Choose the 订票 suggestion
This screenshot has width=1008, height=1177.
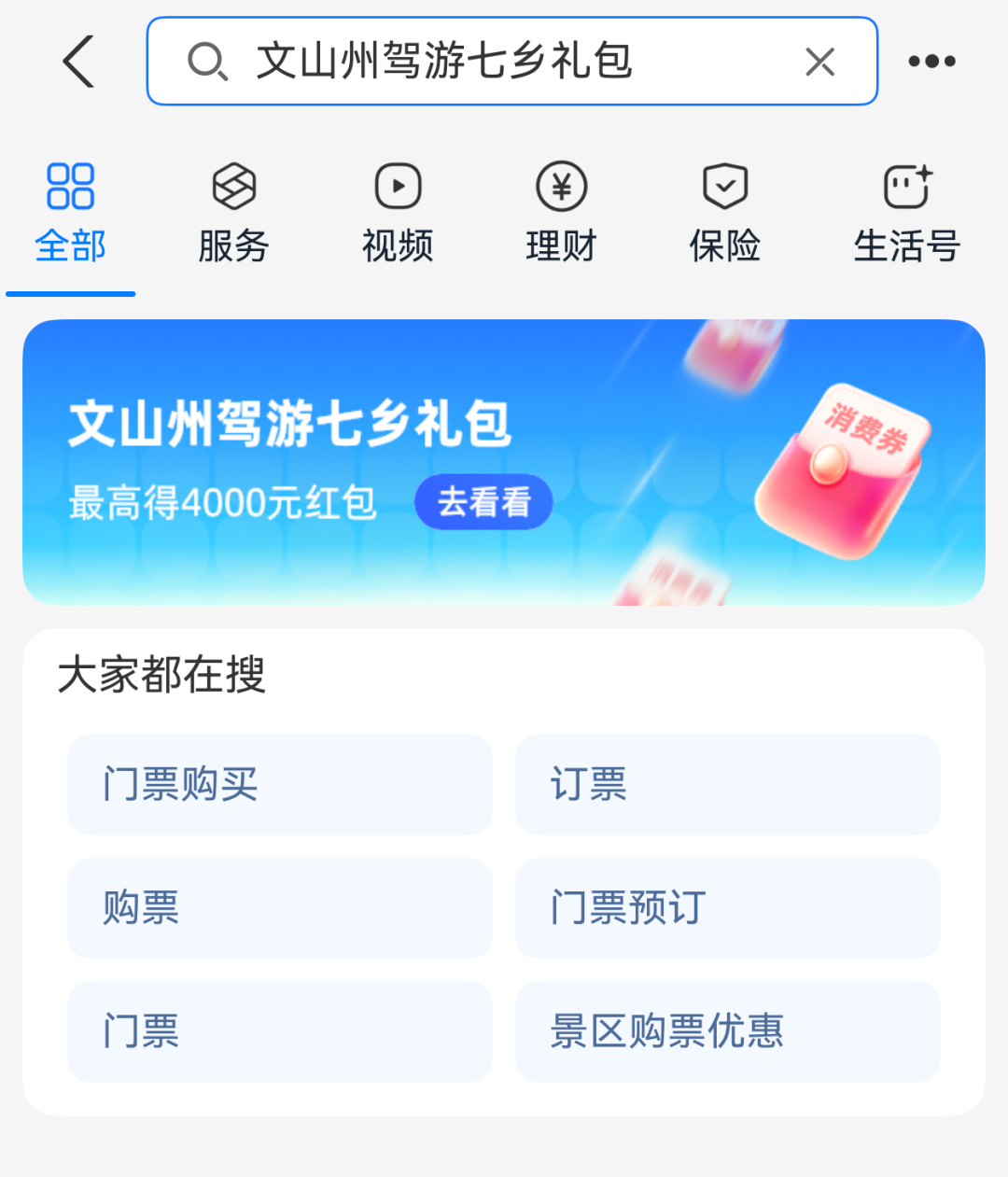pyautogui.click(x=727, y=784)
